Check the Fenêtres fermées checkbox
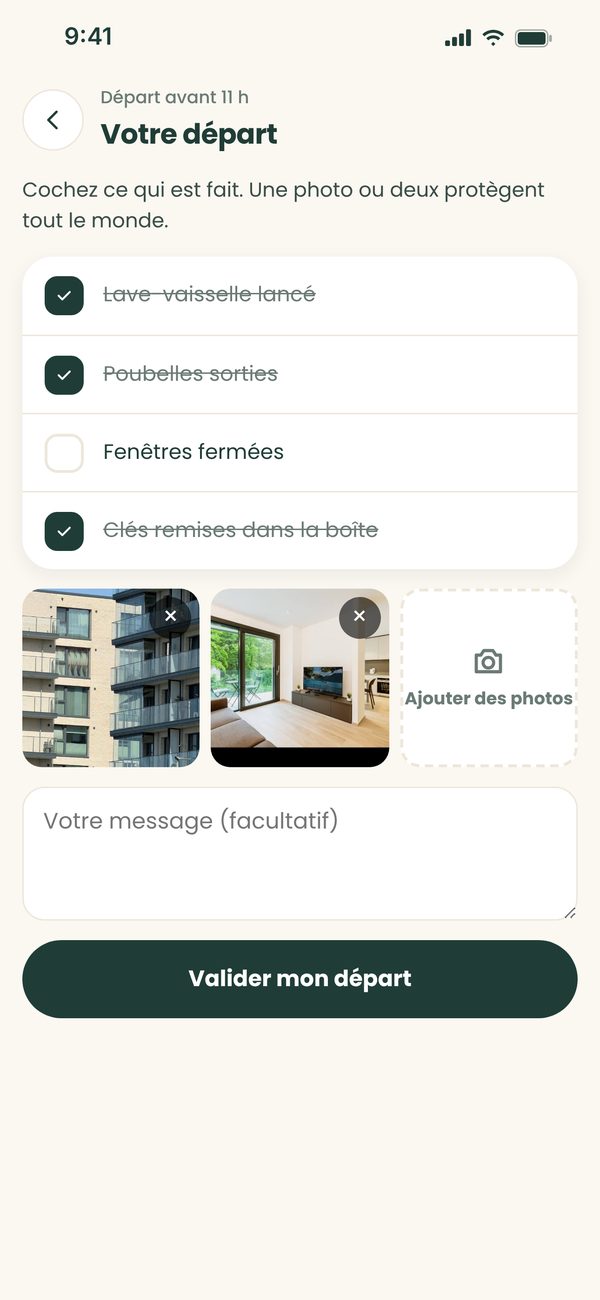 tap(64, 452)
